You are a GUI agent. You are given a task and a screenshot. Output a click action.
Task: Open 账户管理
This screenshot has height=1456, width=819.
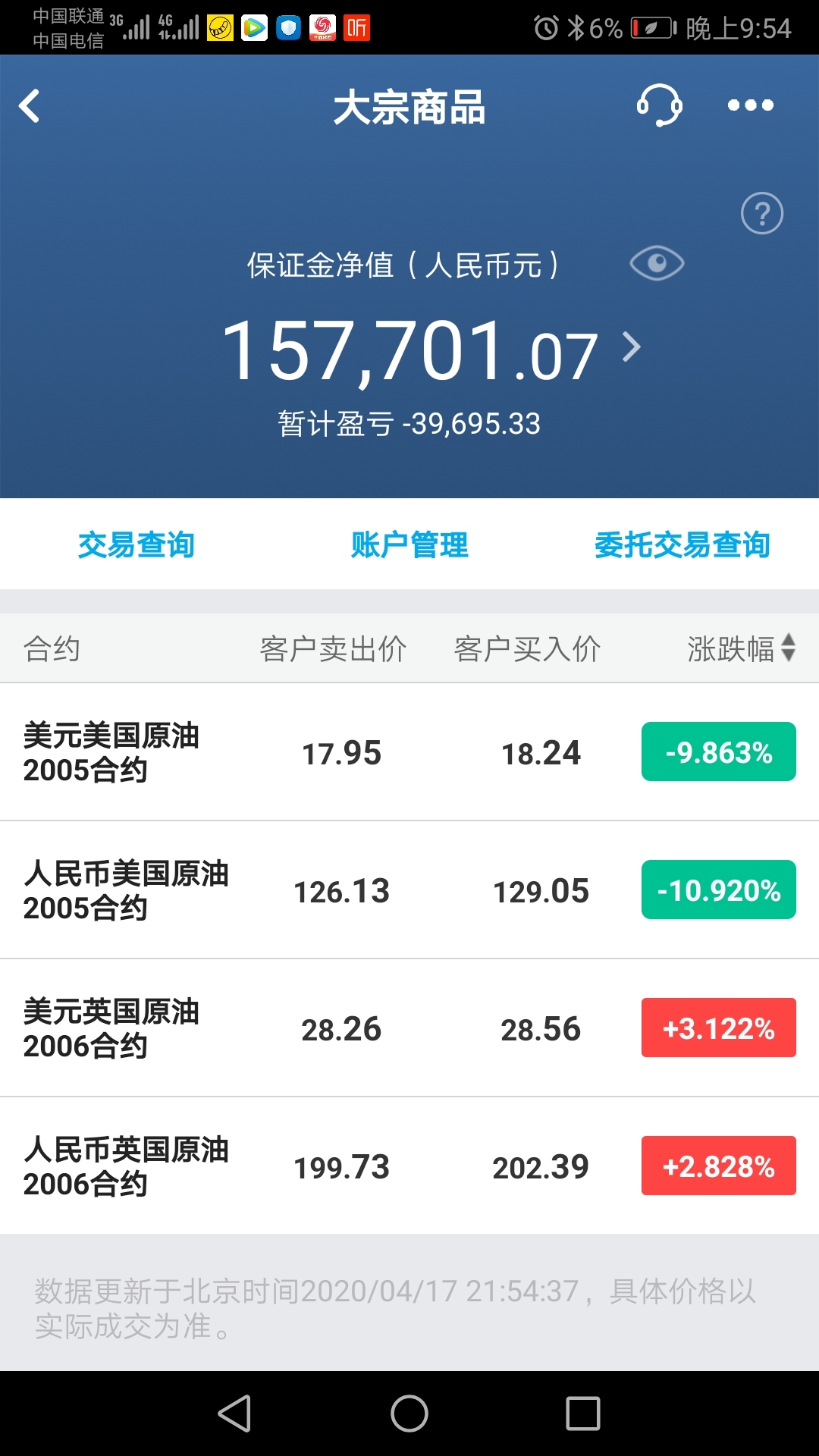409,544
